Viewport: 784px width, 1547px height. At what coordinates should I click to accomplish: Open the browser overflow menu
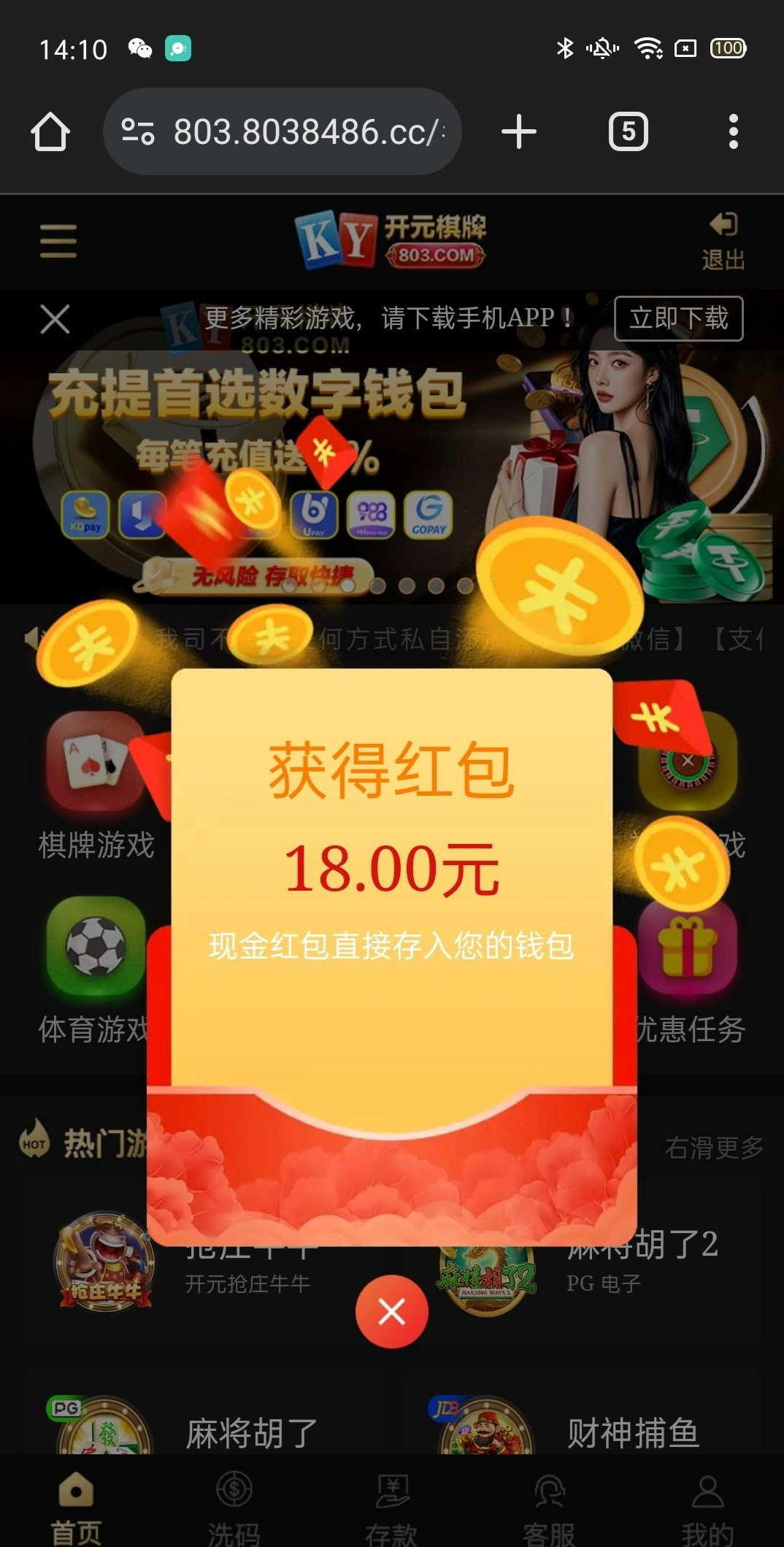pos(733,132)
